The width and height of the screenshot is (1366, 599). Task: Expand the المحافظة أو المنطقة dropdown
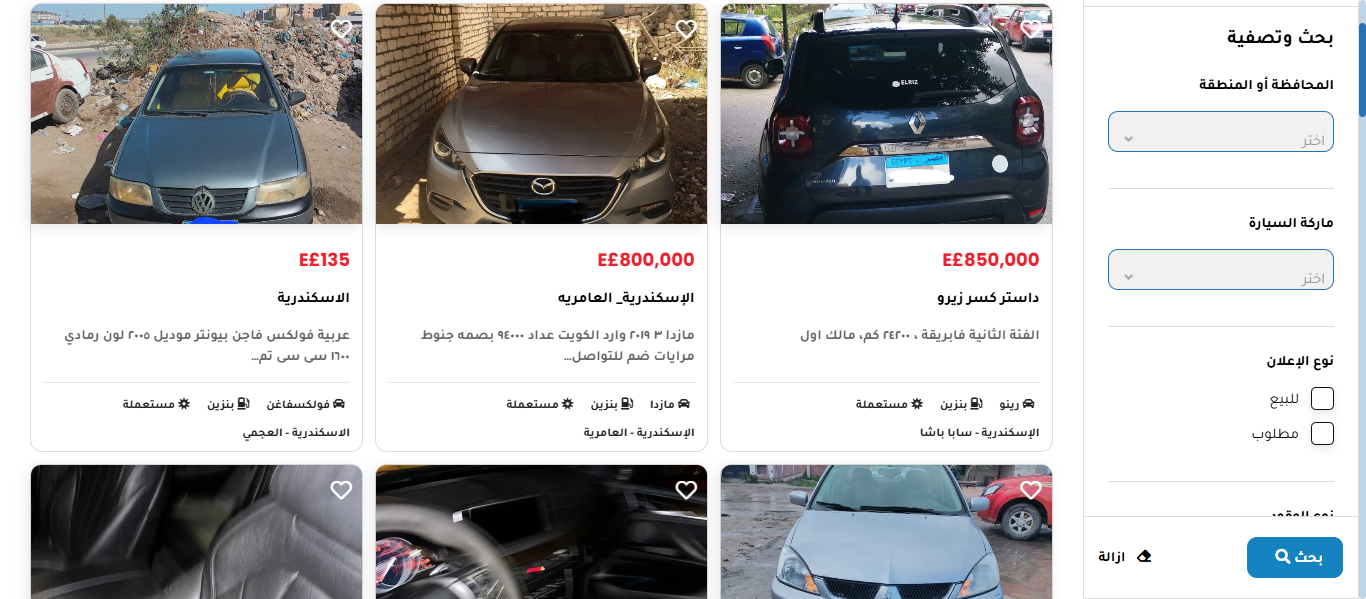[x=1220, y=132]
